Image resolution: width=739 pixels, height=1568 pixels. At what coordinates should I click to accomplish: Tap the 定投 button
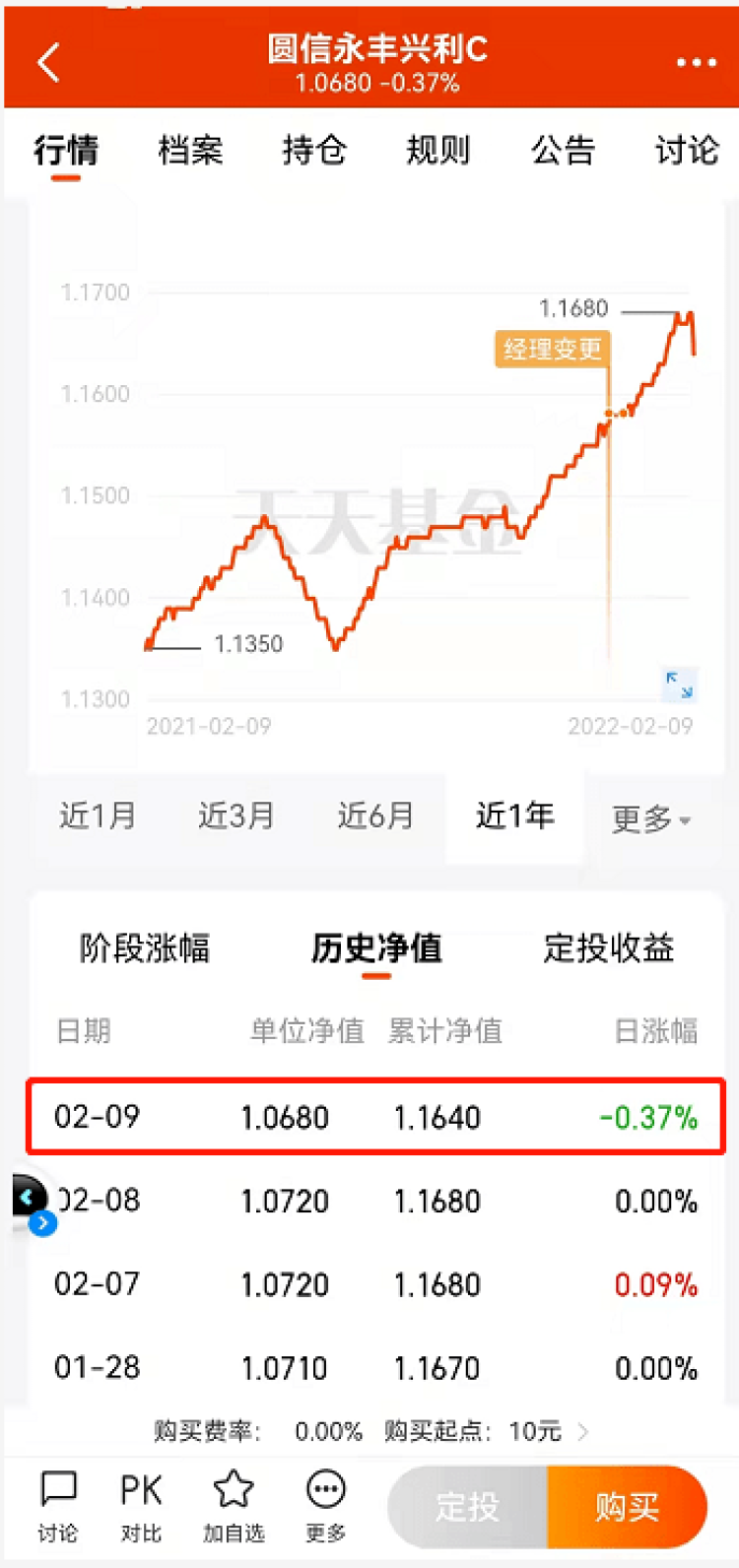(x=468, y=1506)
